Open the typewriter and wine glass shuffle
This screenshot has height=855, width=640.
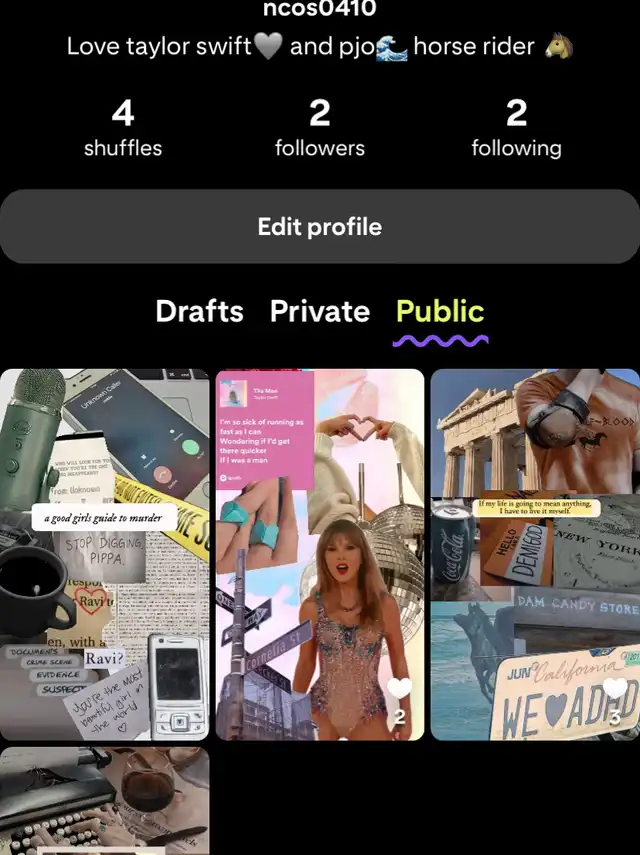pyautogui.click(x=104, y=800)
